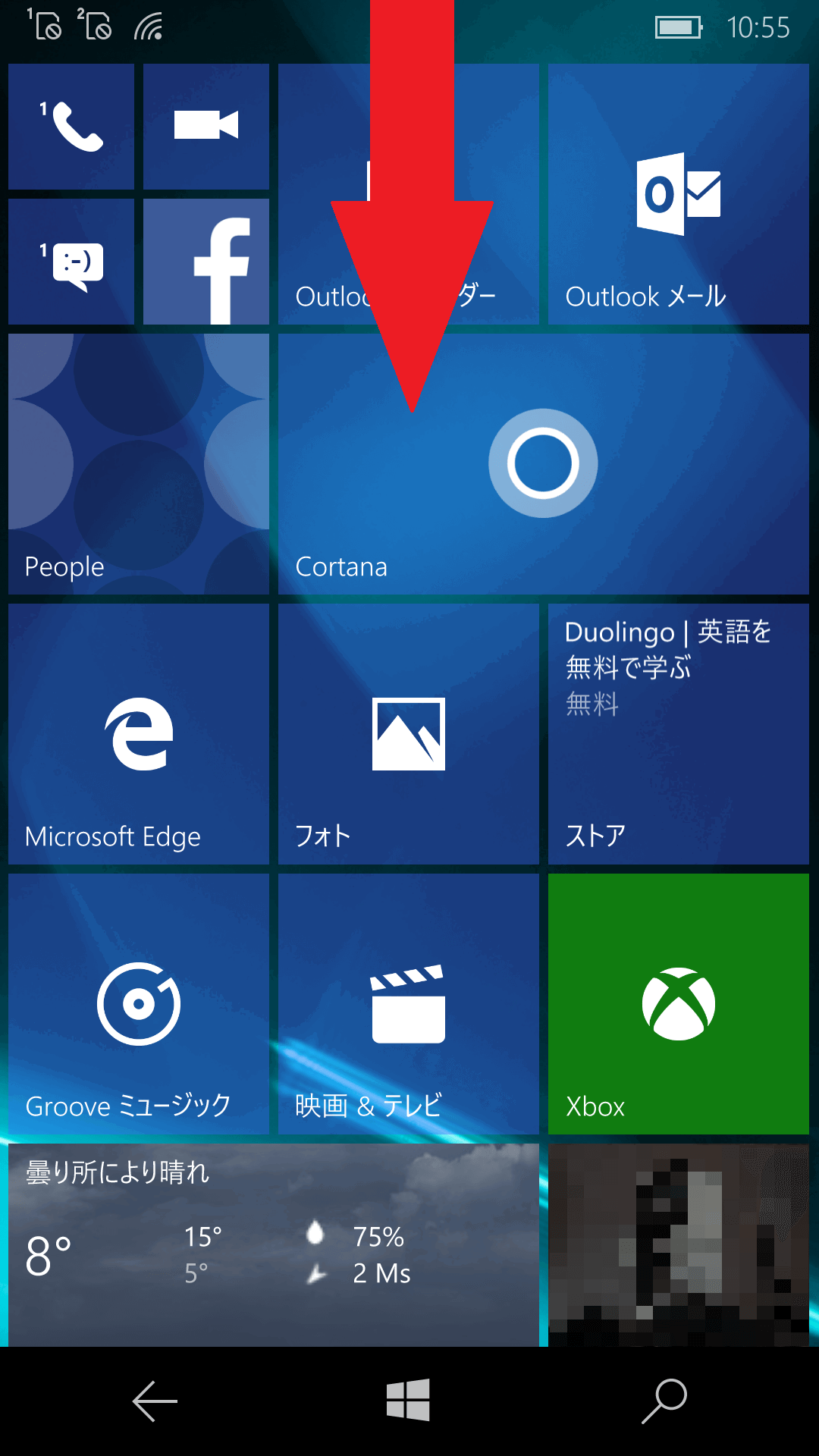
Task: Open the People tile
Action: [x=138, y=463]
